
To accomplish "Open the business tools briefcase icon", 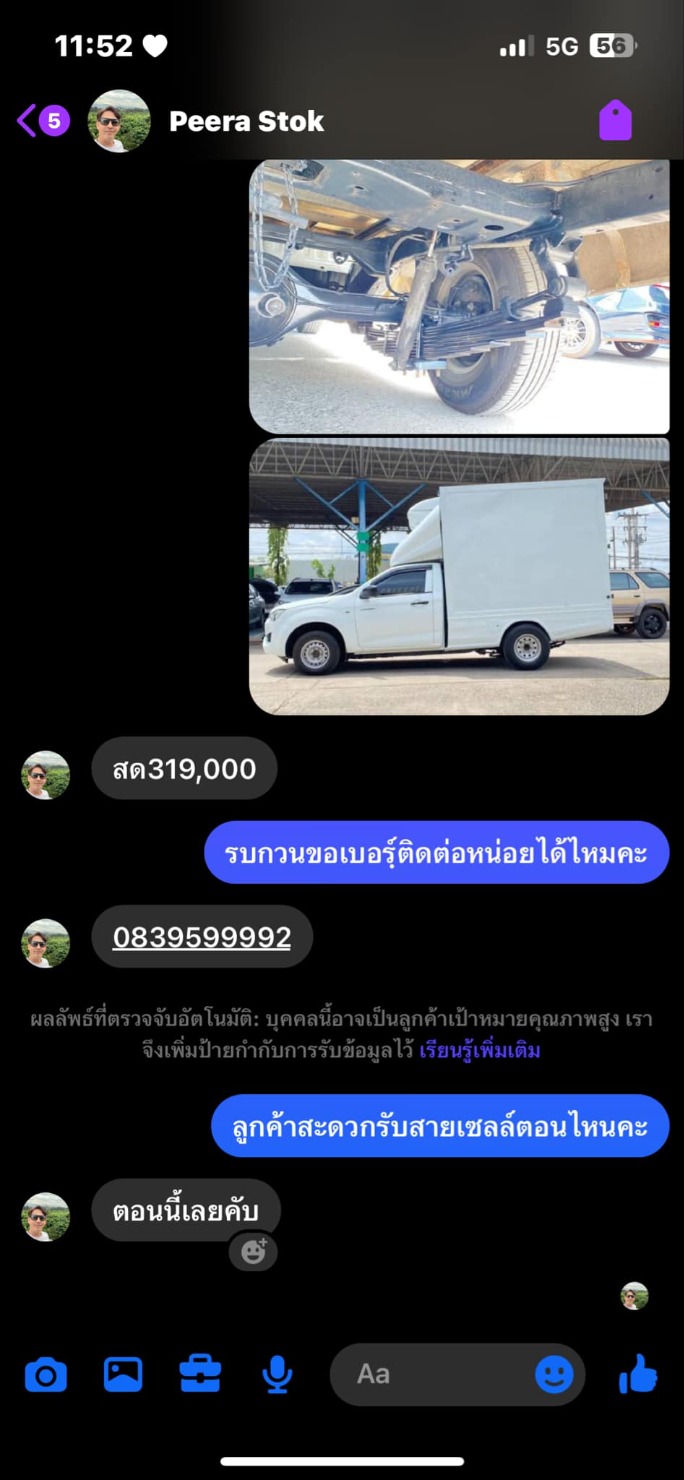I will [200, 1375].
